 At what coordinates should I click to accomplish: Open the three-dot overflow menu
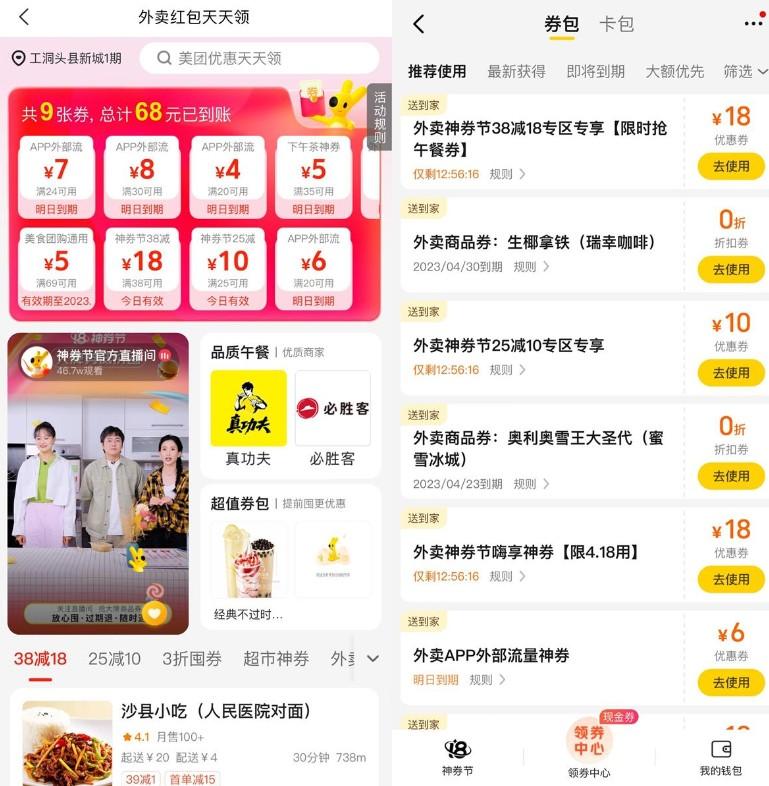tap(753, 23)
